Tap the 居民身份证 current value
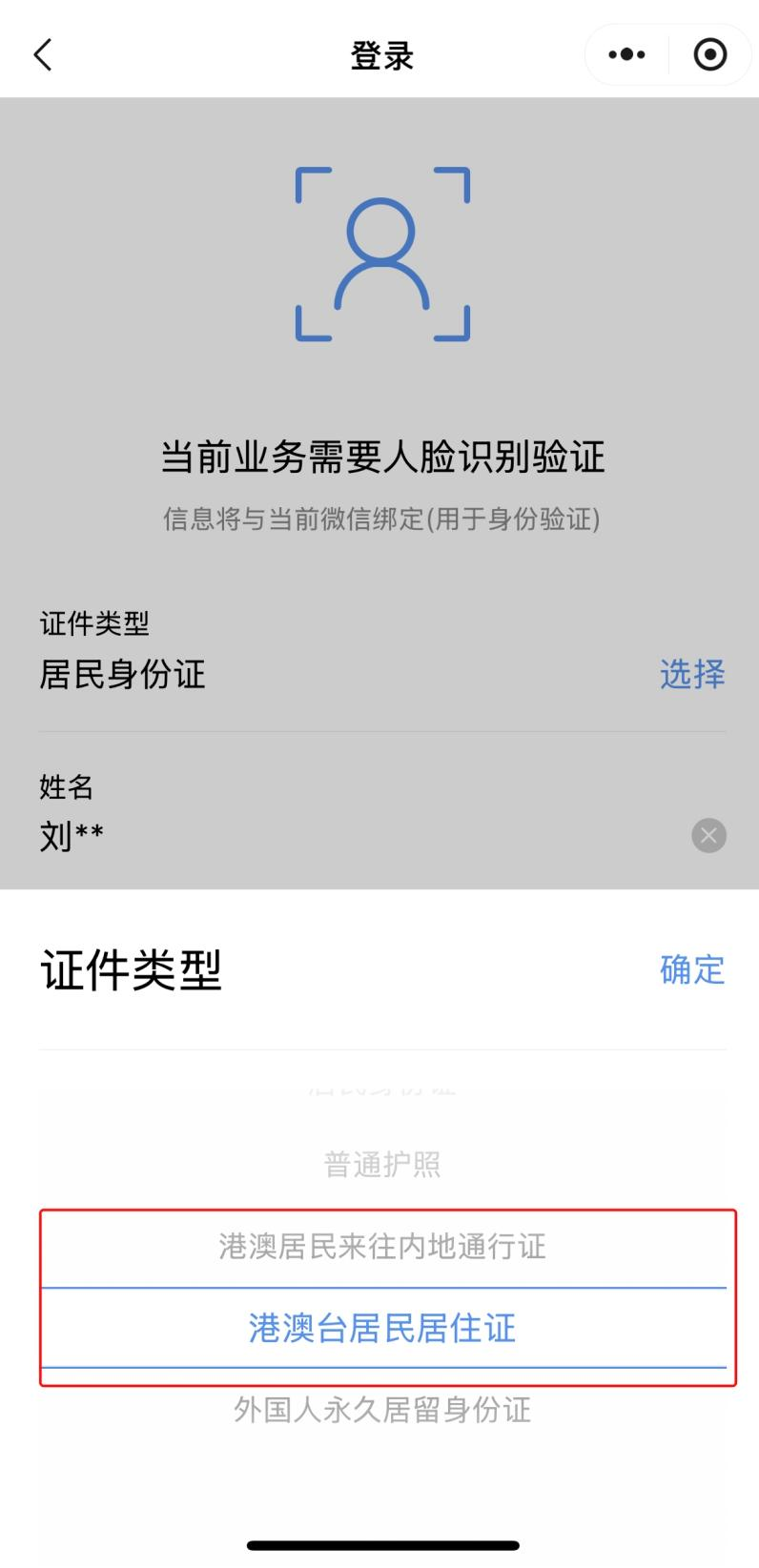 coord(123,673)
